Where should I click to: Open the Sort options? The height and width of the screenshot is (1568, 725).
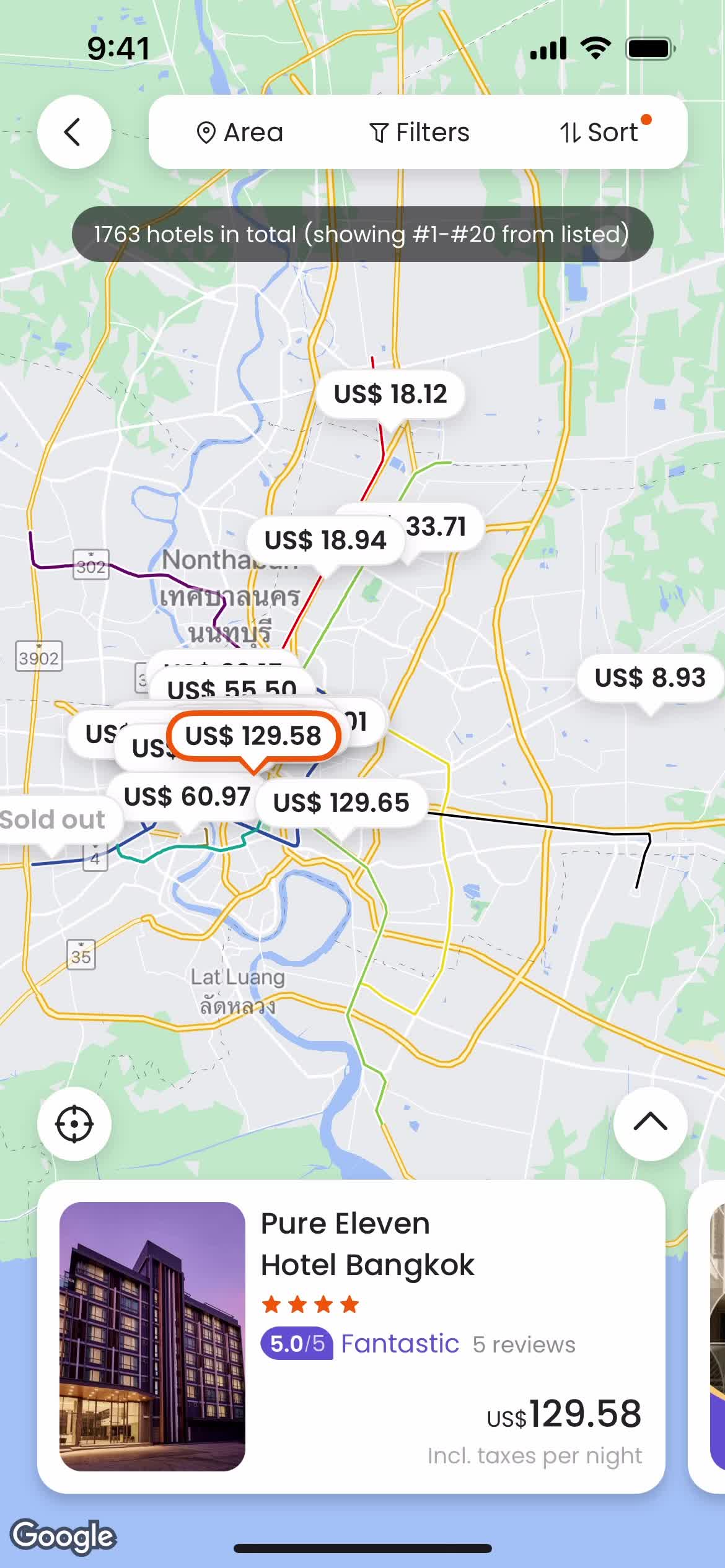click(x=599, y=133)
